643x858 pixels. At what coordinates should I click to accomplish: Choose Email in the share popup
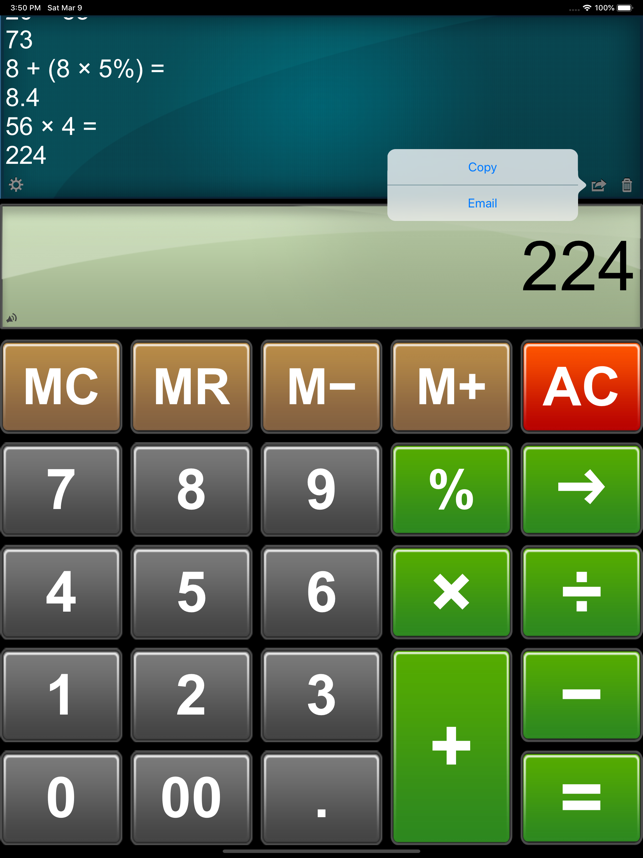pos(482,203)
